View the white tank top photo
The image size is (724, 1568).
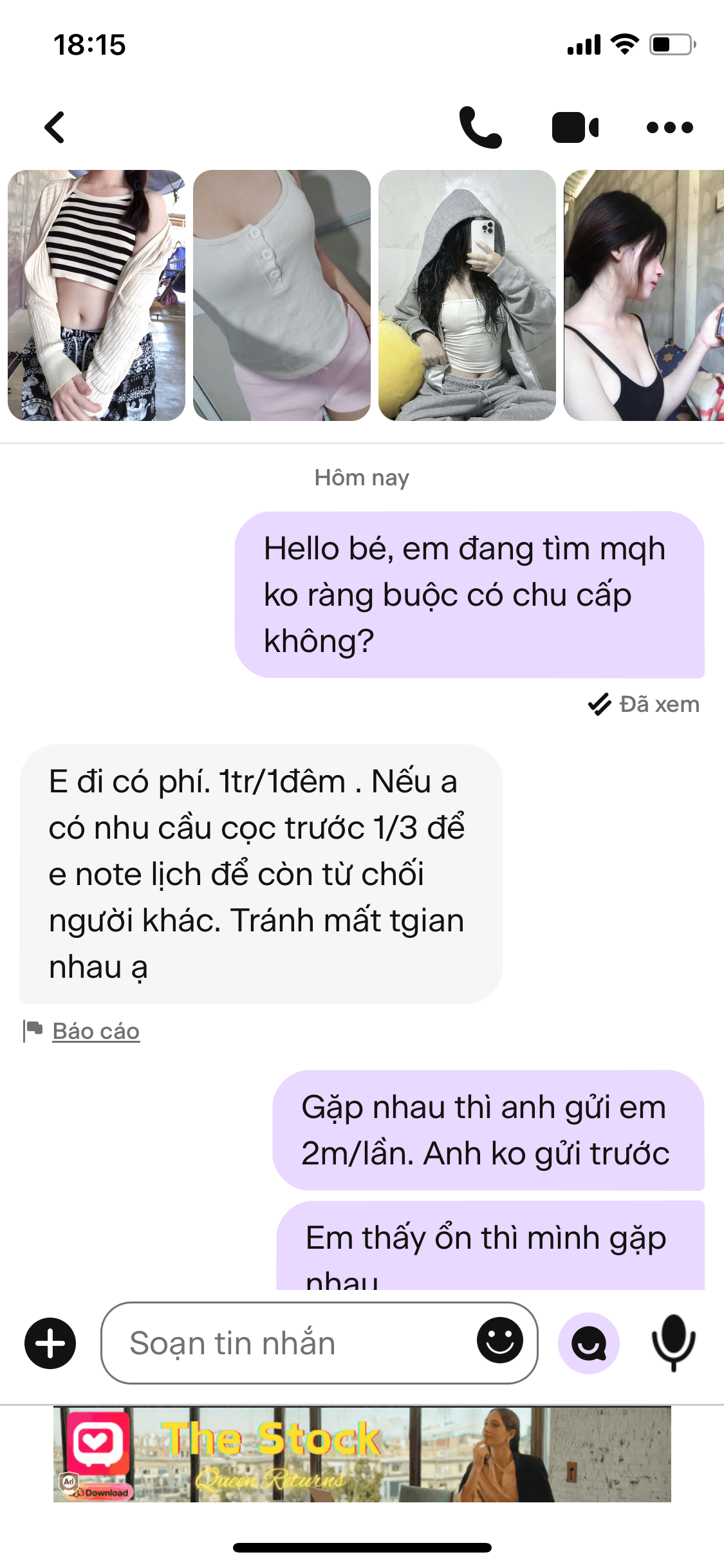(282, 295)
